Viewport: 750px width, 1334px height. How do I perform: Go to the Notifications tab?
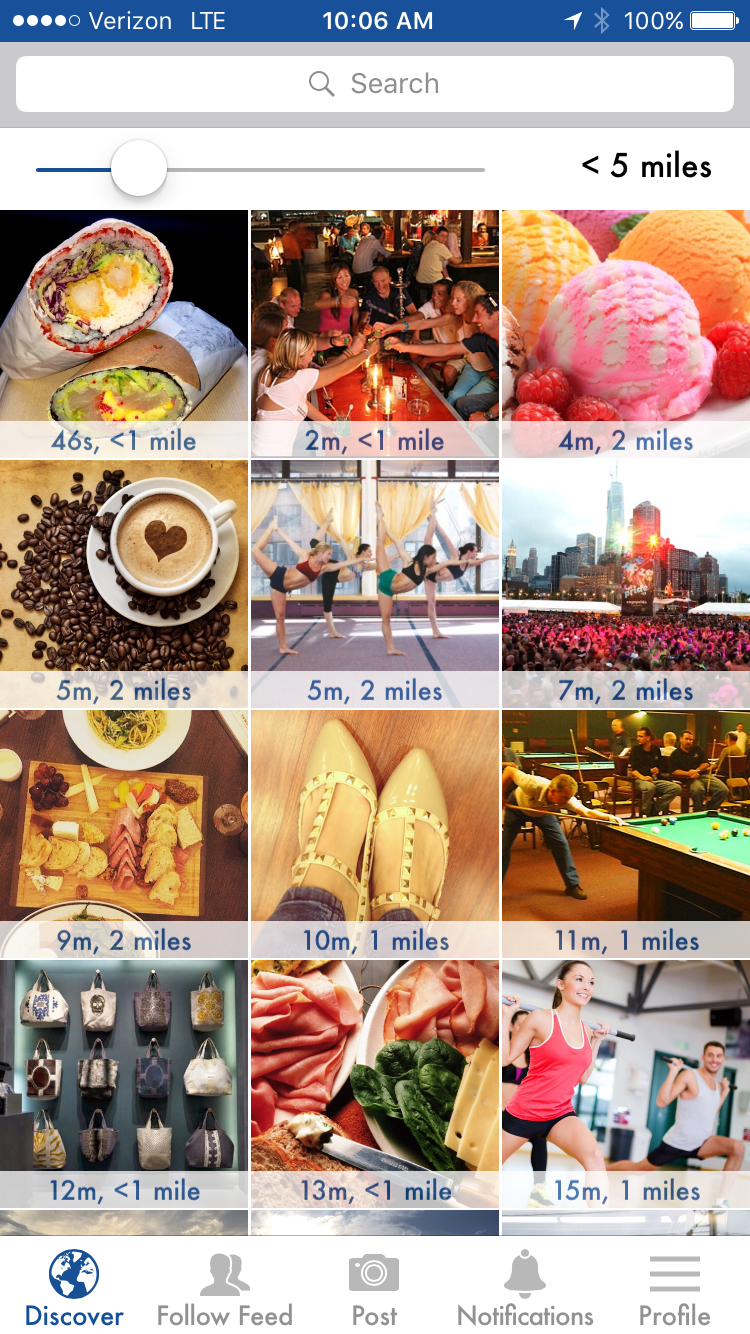pos(525,1288)
